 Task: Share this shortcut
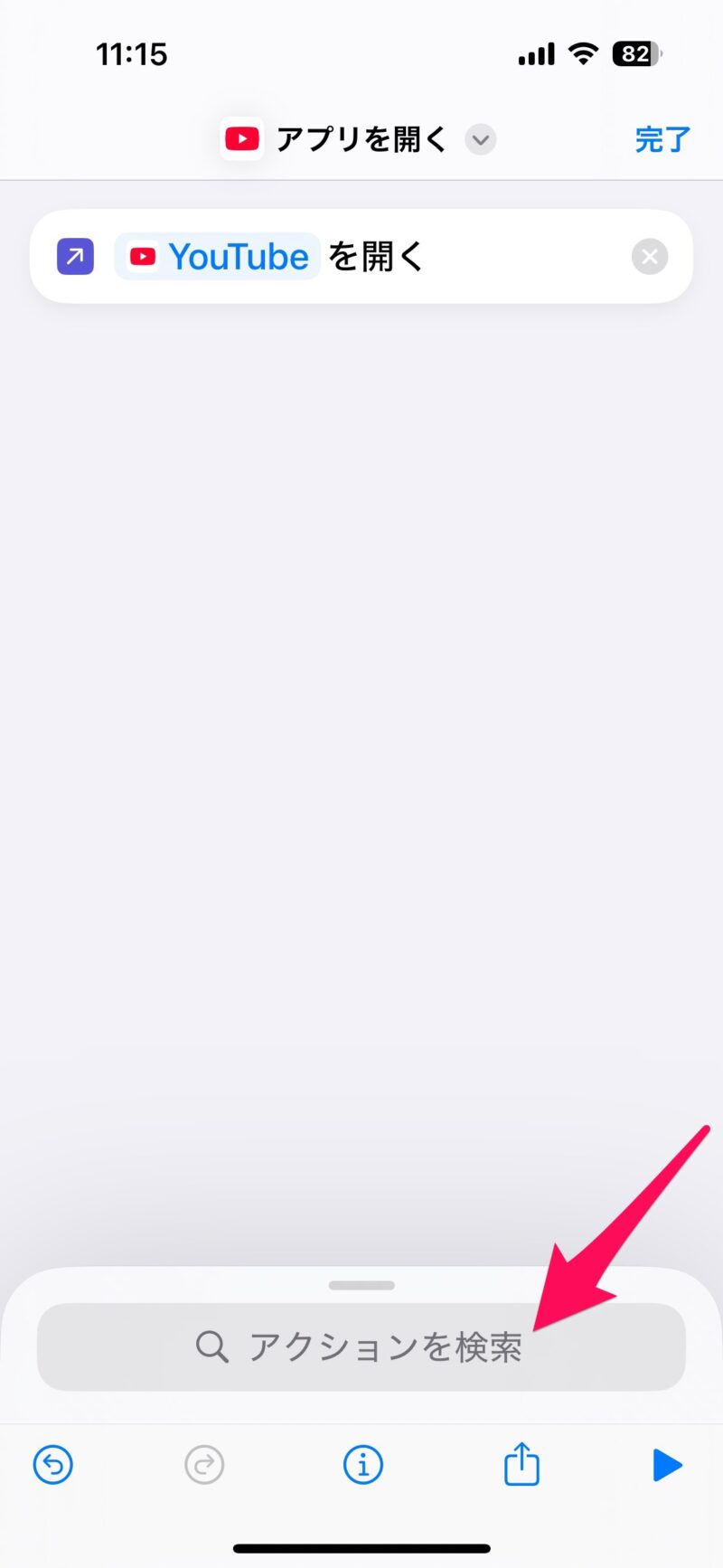[x=521, y=1464]
